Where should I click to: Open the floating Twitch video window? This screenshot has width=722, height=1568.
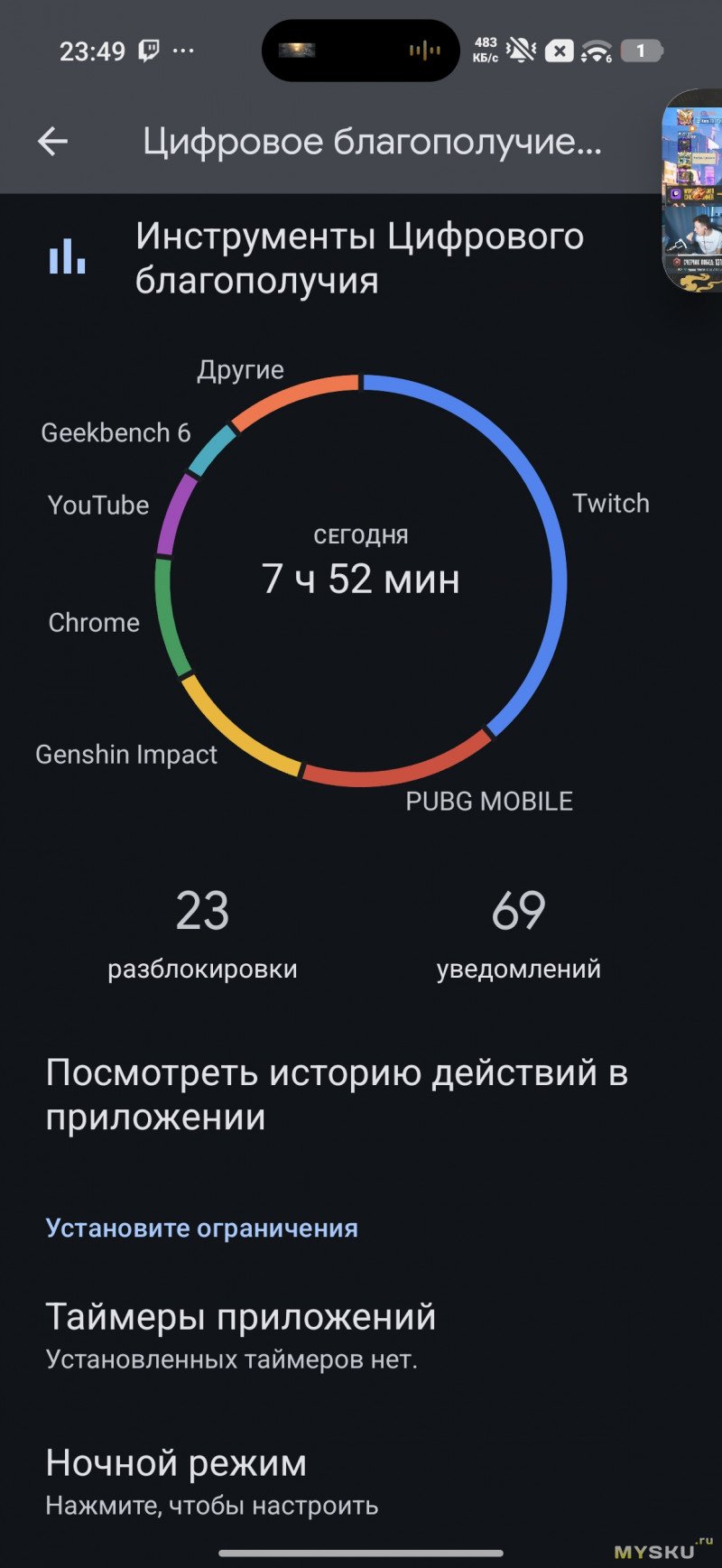693,191
